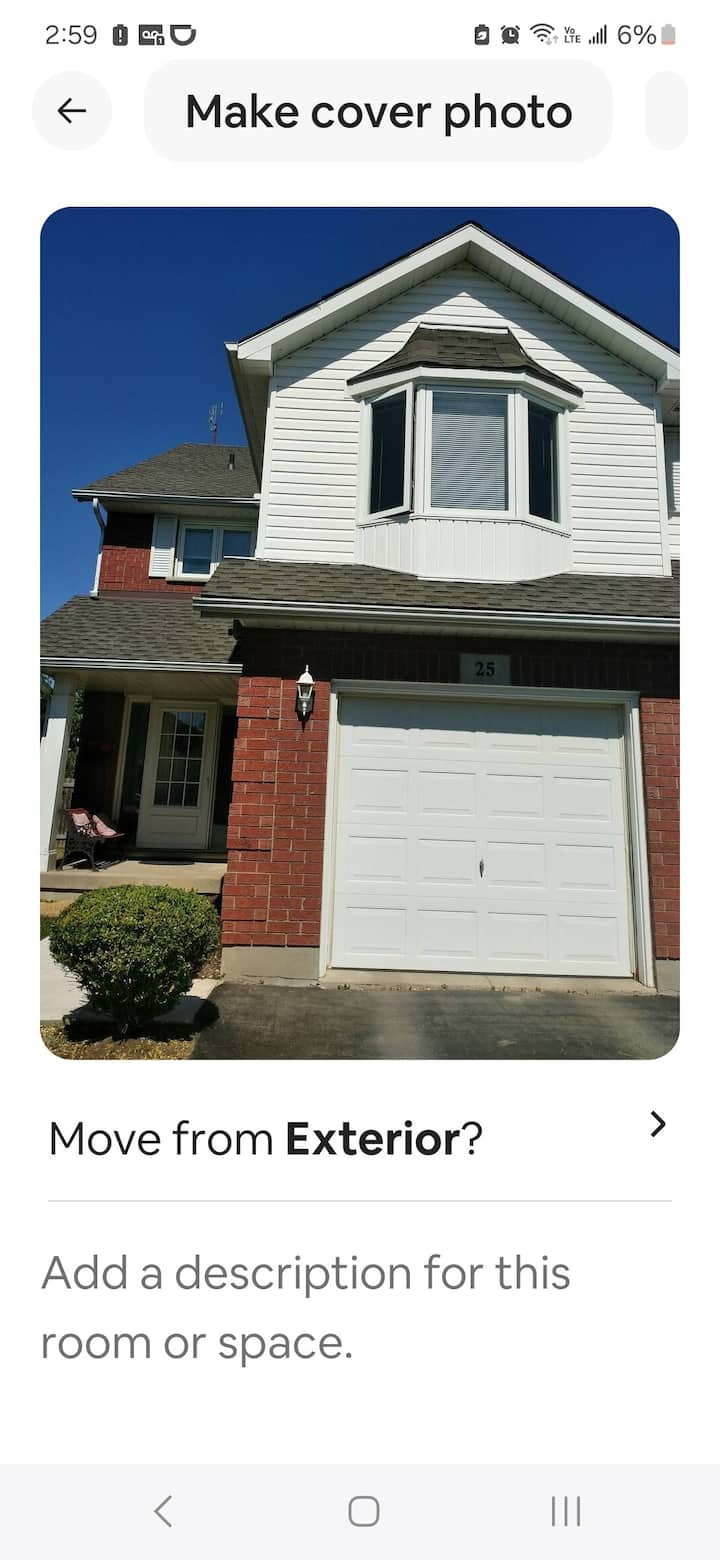Tap the Make cover photo button
Screen dimensions: 720x1560
(x=378, y=111)
